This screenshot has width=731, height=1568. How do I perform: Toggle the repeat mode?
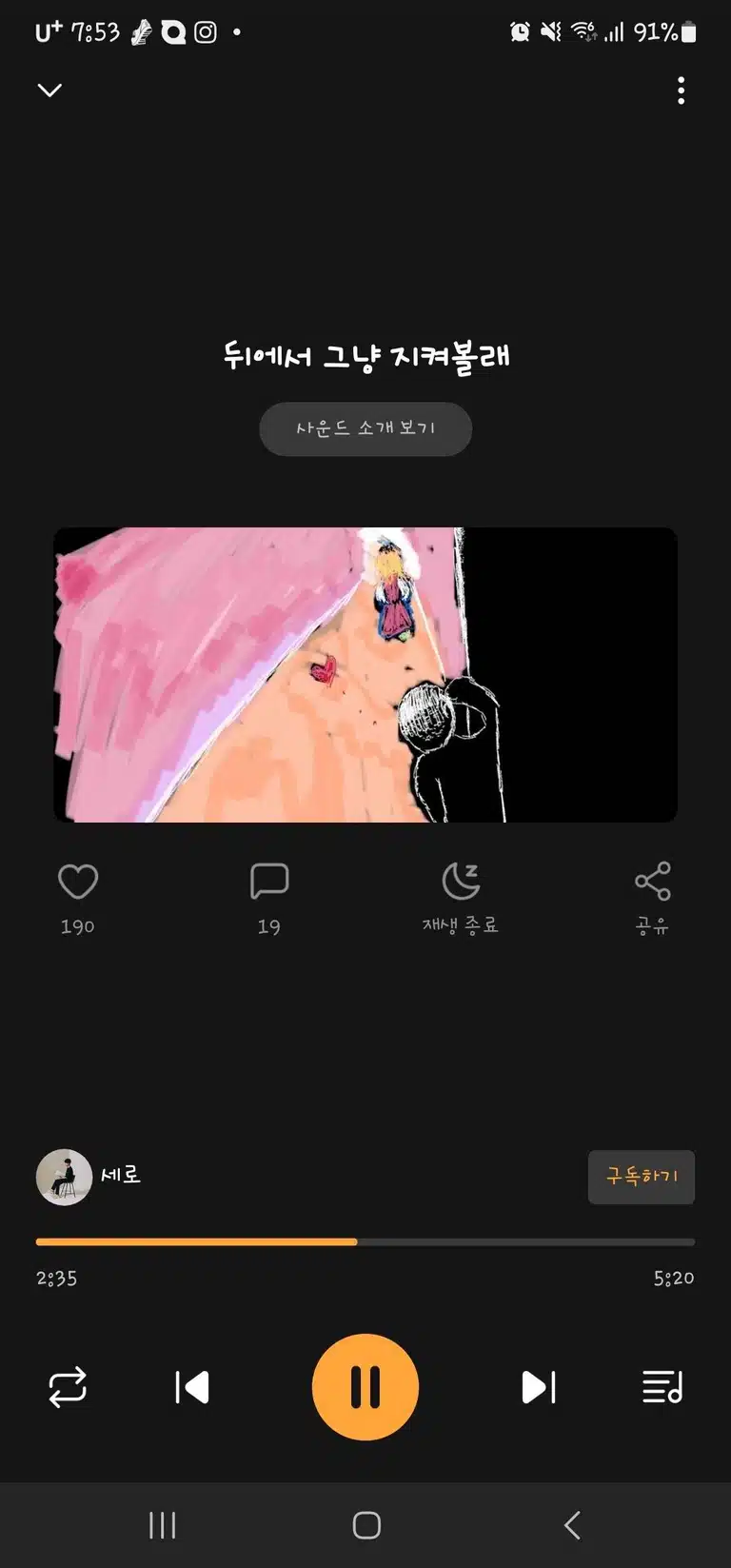[x=68, y=1387]
